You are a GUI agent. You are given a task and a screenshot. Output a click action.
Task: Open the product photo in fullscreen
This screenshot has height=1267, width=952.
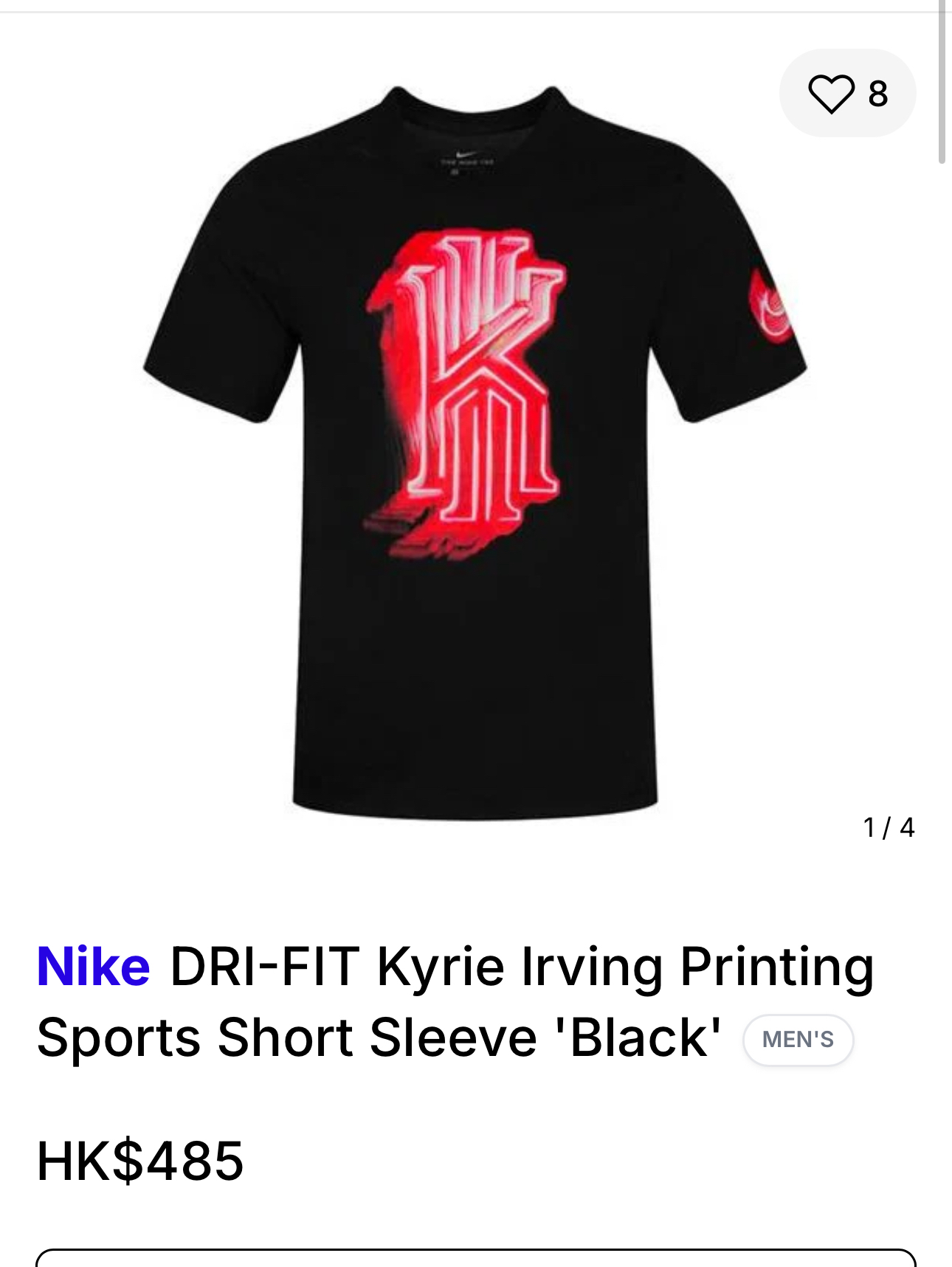472,443
